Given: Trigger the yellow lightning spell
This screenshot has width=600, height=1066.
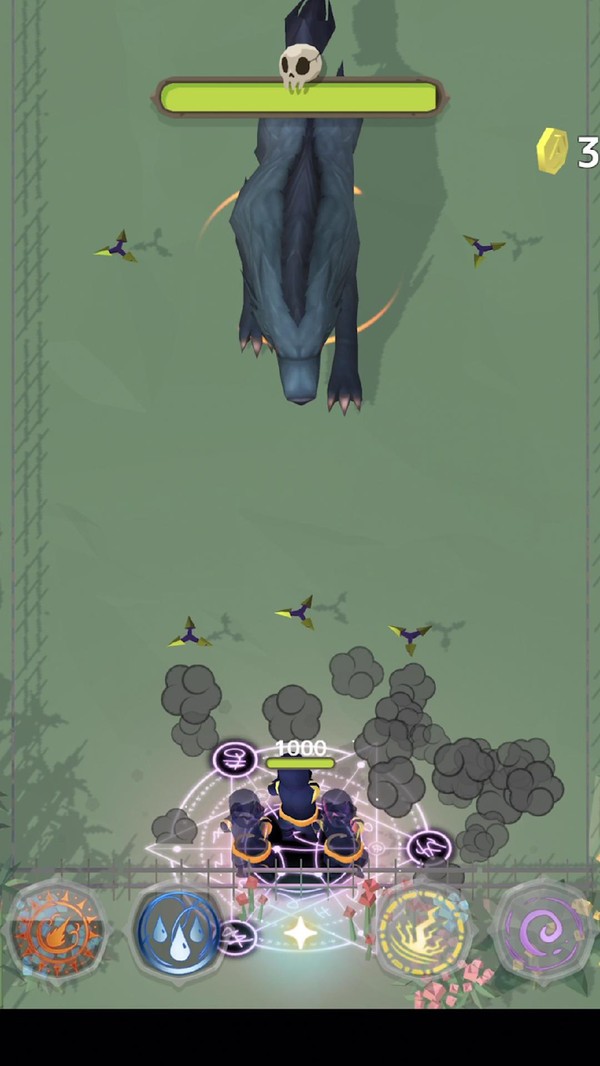Looking at the screenshot, I should tap(422, 930).
